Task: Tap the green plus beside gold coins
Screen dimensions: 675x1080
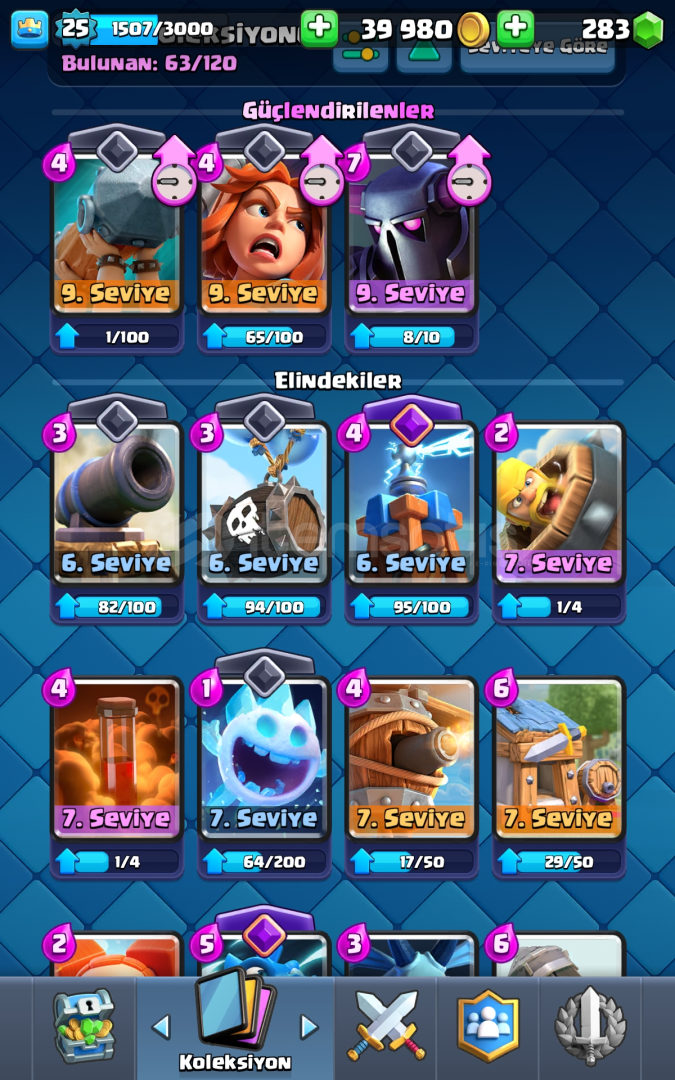Action: [319, 28]
